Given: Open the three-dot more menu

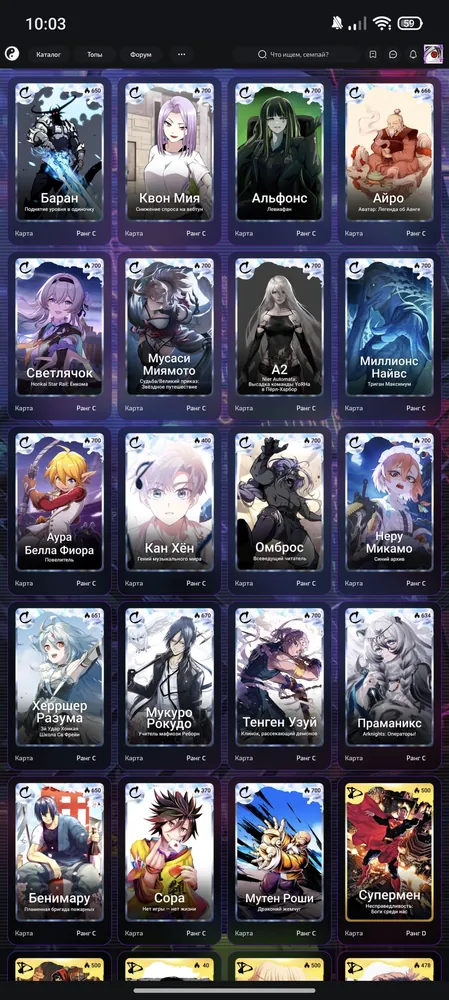Looking at the screenshot, I should coord(181,55).
